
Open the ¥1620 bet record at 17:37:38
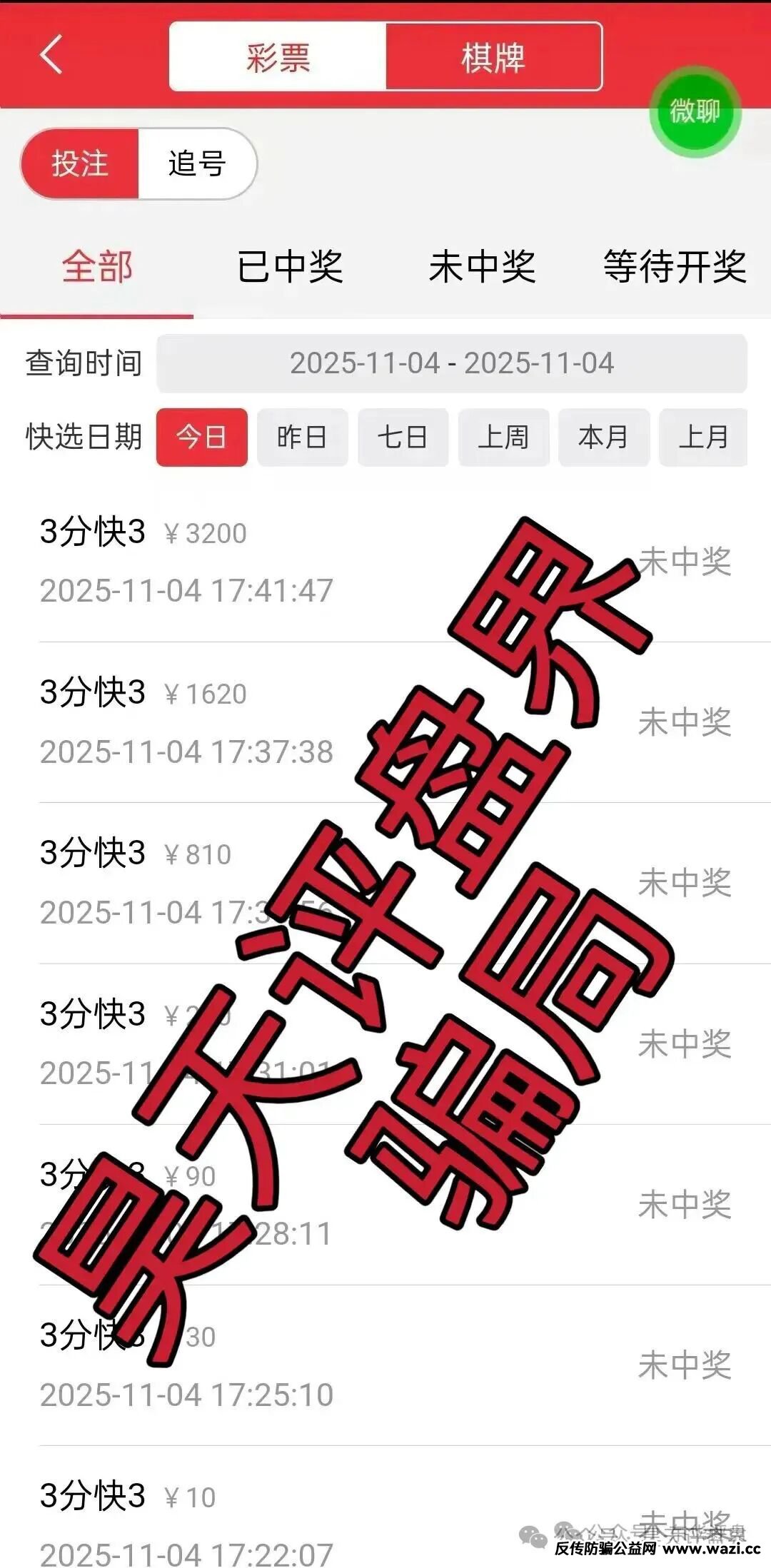214,722
